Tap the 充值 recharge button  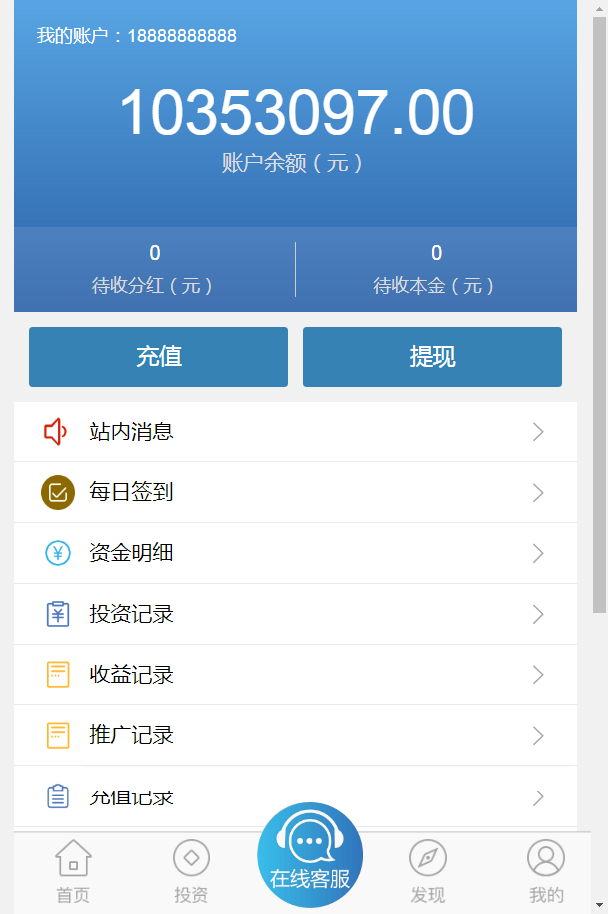[x=158, y=357]
